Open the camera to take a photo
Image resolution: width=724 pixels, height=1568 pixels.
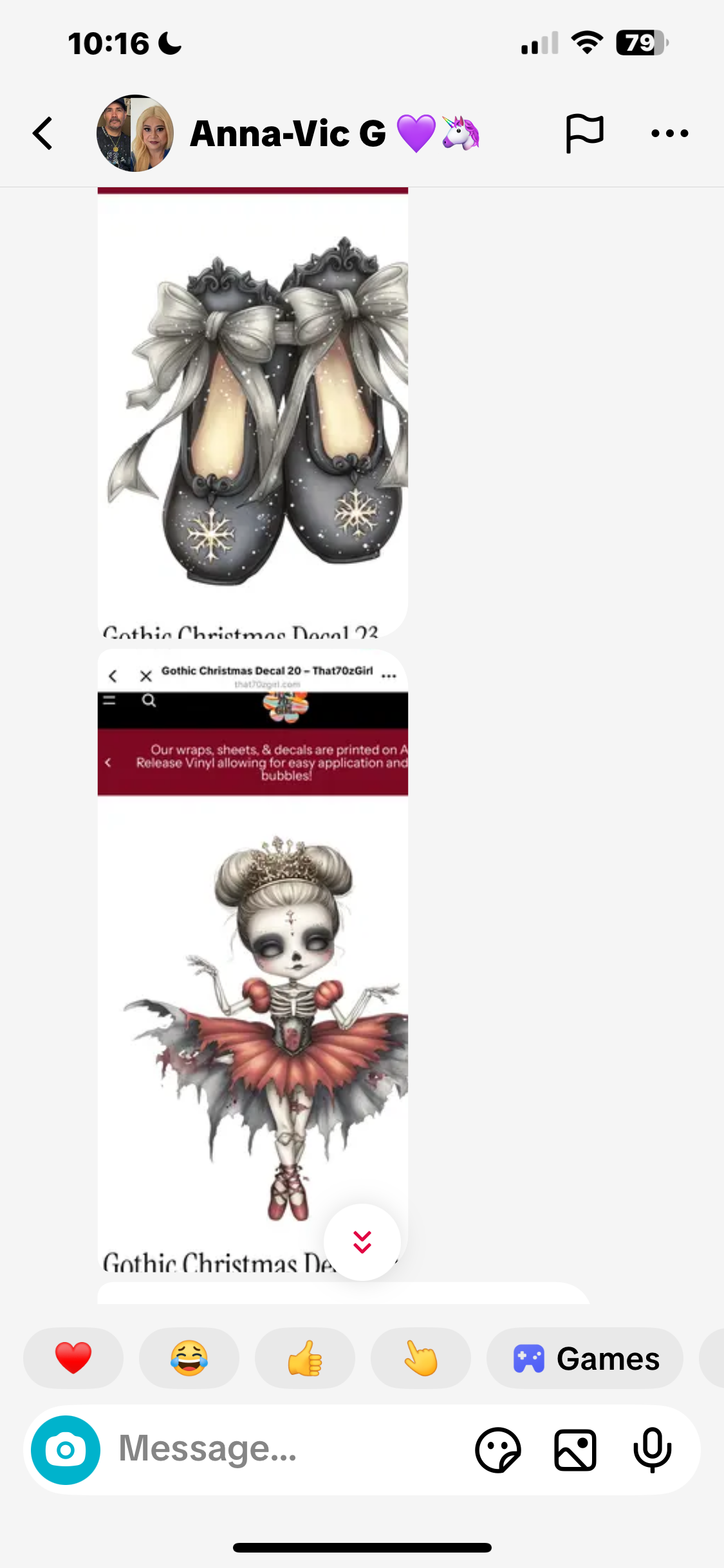click(x=66, y=1450)
